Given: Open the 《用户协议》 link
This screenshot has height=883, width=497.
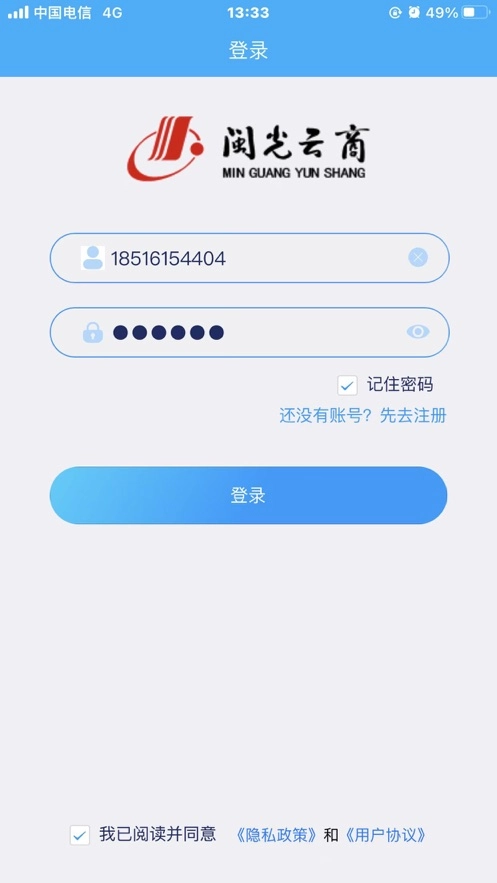Looking at the screenshot, I should tap(384, 835).
